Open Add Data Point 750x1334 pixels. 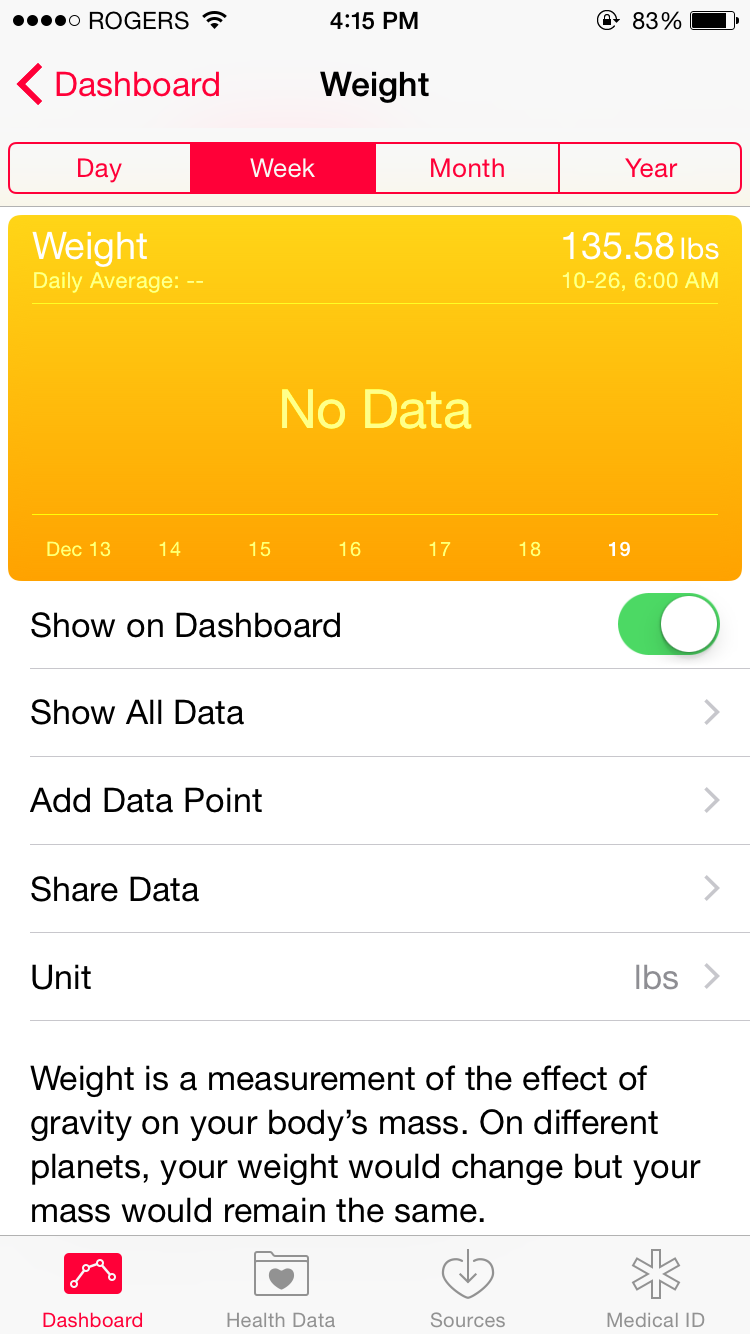click(x=375, y=801)
